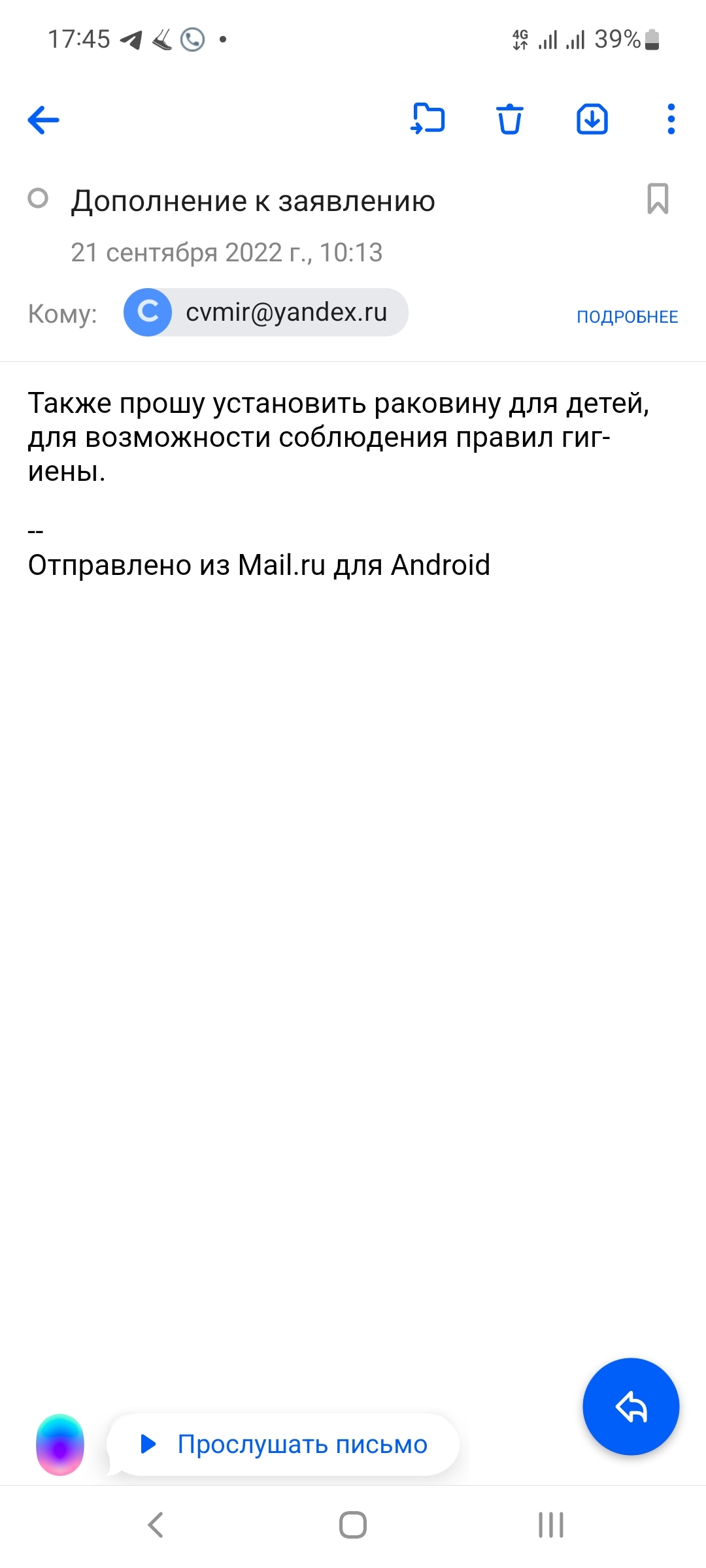Open recipient chip cvmir@yandex.ru
The image size is (706, 1568).
tap(266, 312)
